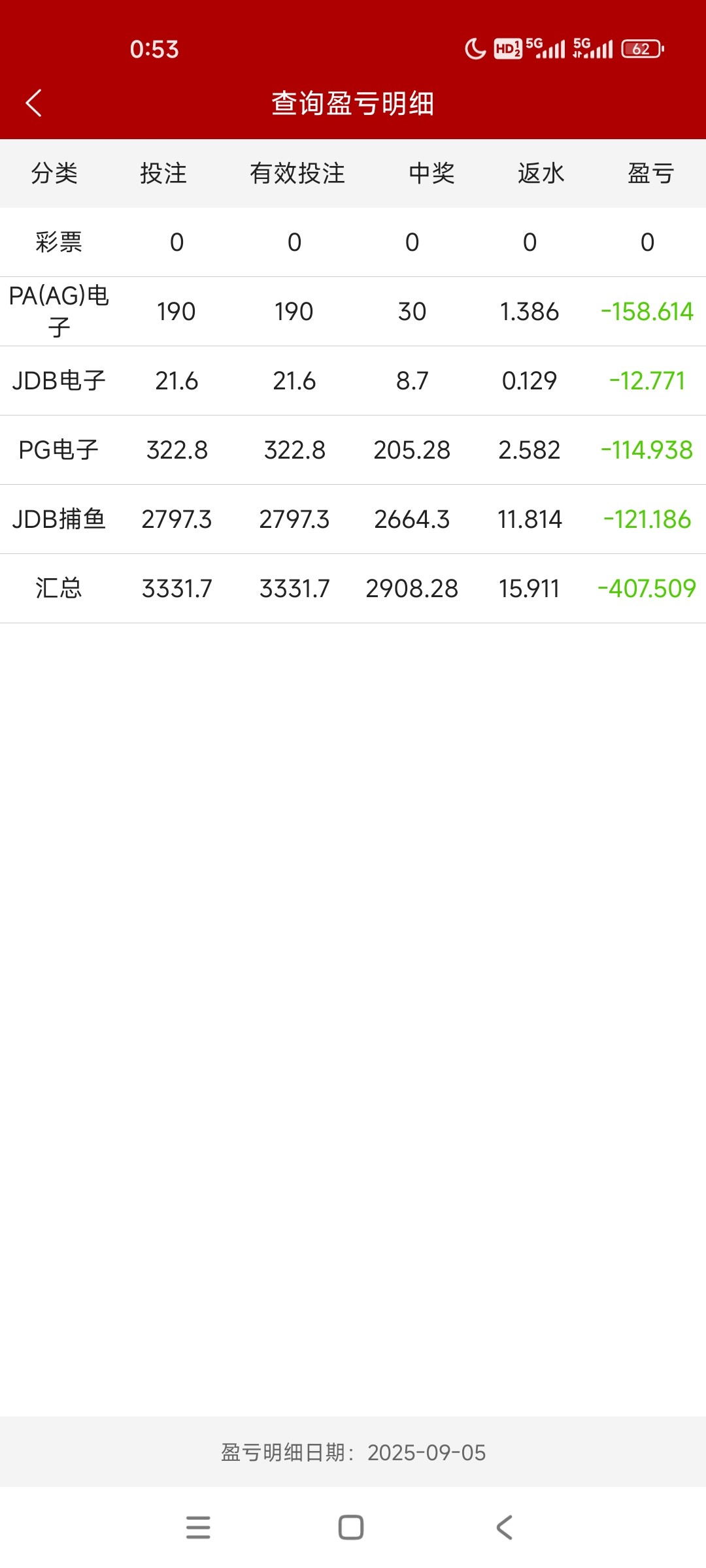
Task: Tap the system back navigation button
Action: coord(504,1527)
